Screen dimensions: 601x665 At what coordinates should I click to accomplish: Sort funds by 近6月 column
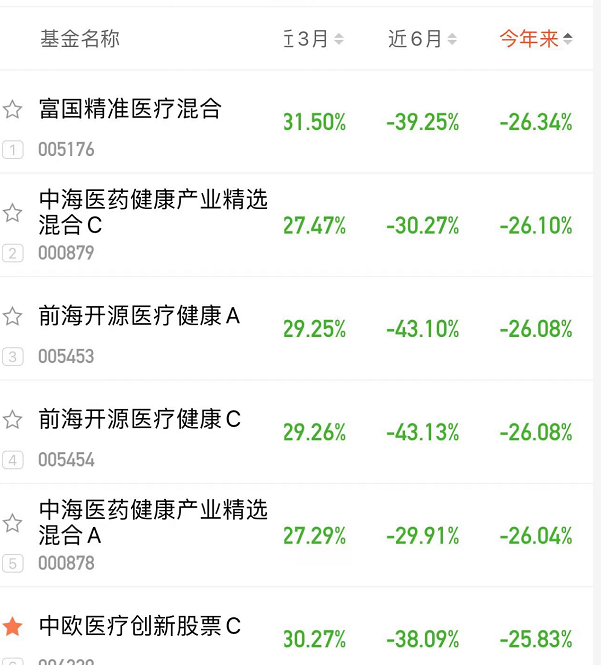coord(422,39)
